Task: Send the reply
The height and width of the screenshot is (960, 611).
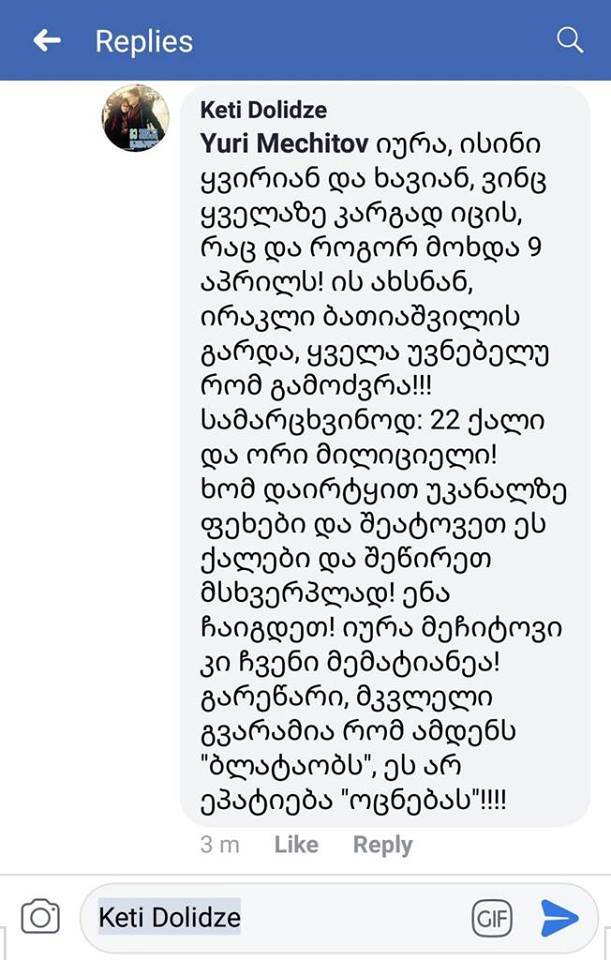Action: click(x=560, y=917)
